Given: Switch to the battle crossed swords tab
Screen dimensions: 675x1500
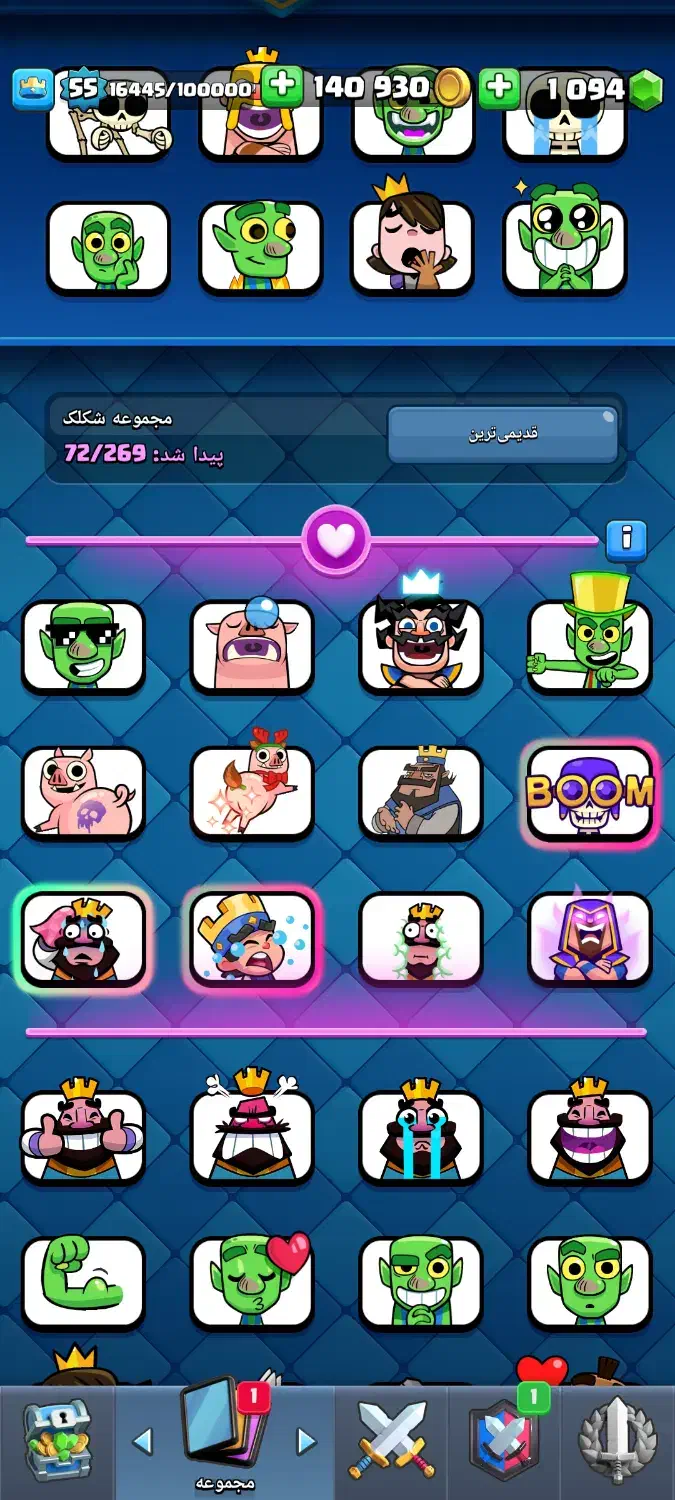Looking at the screenshot, I should pyautogui.click(x=392, y=1442).
